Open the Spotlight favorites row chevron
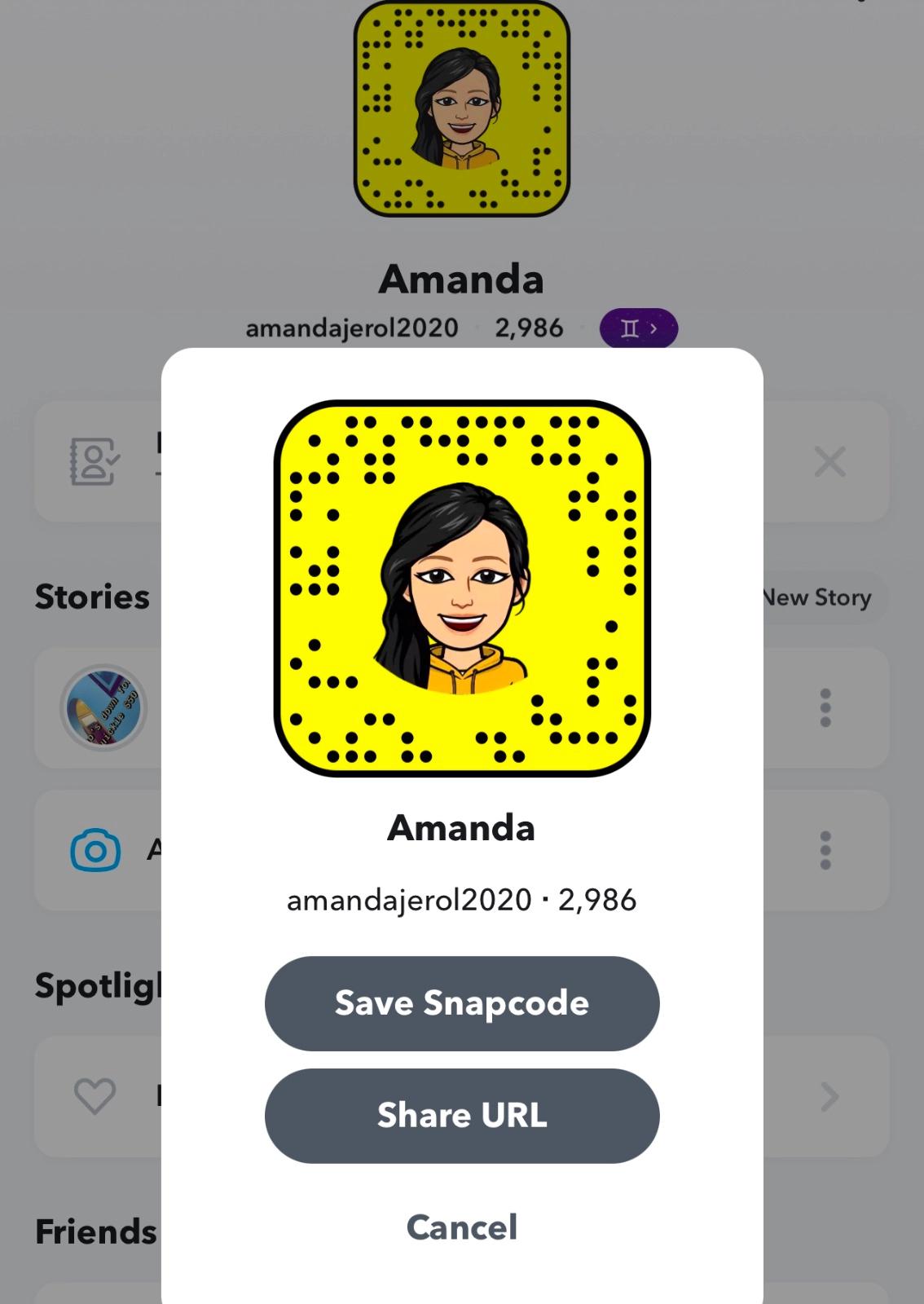924x1304 pixels. (829, 1097)
